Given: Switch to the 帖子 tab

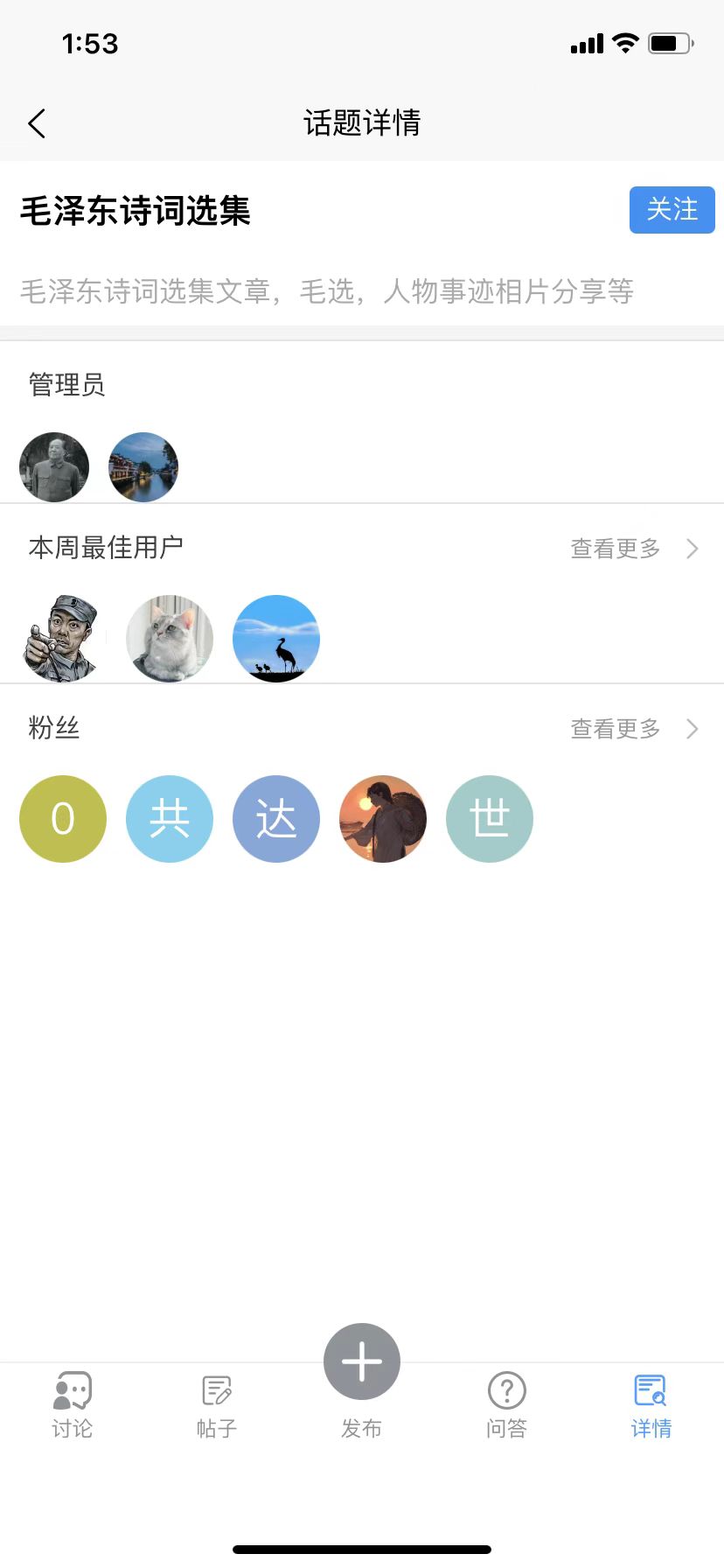Looking at the screenshot, I should 217,1404.
